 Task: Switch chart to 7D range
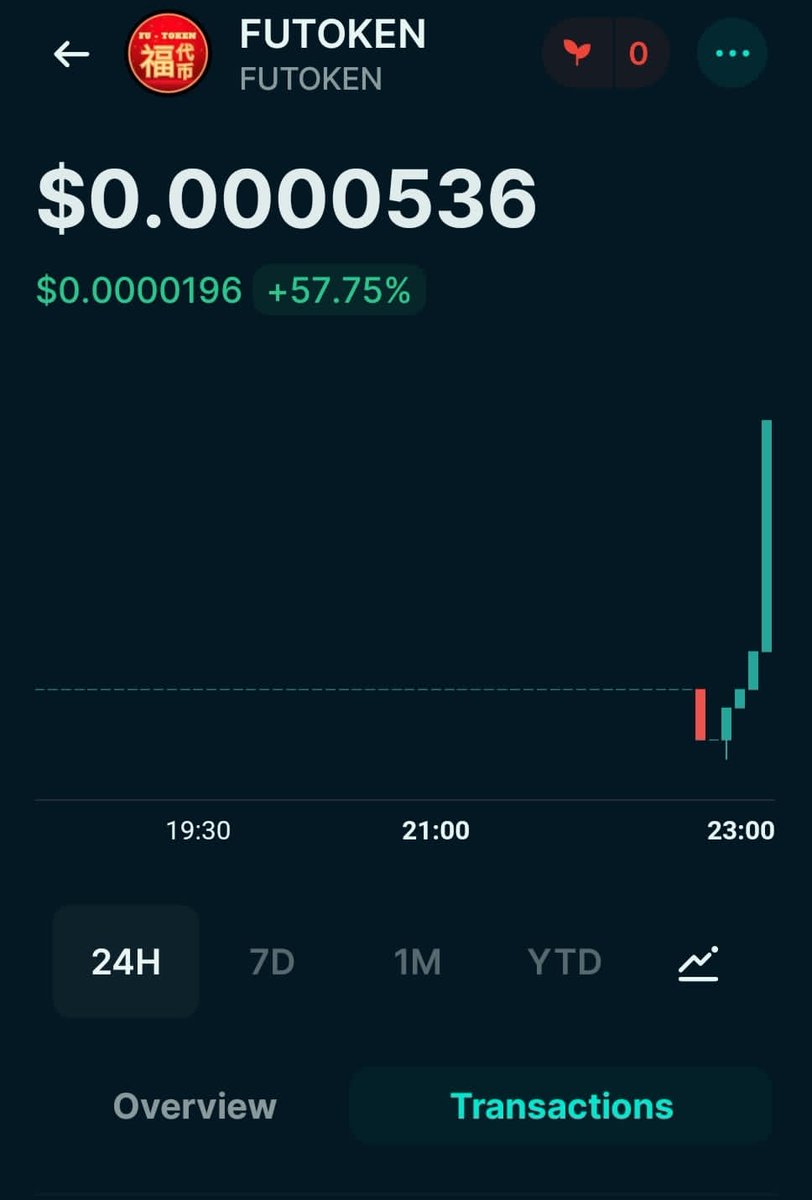coord(271,962)
